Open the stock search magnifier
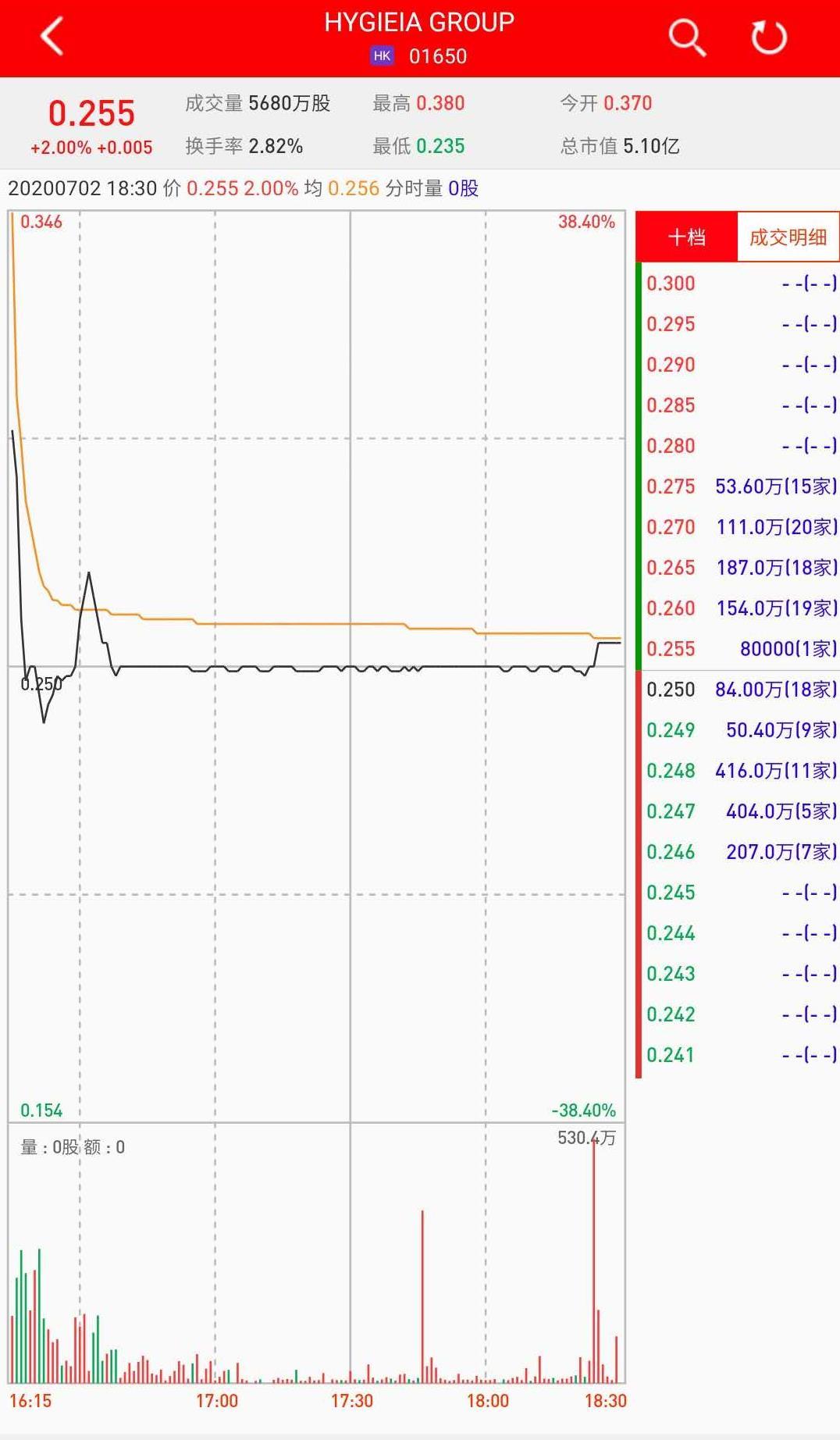The width and height of the screenshot is (840, 1440). [x=687, y=37]
